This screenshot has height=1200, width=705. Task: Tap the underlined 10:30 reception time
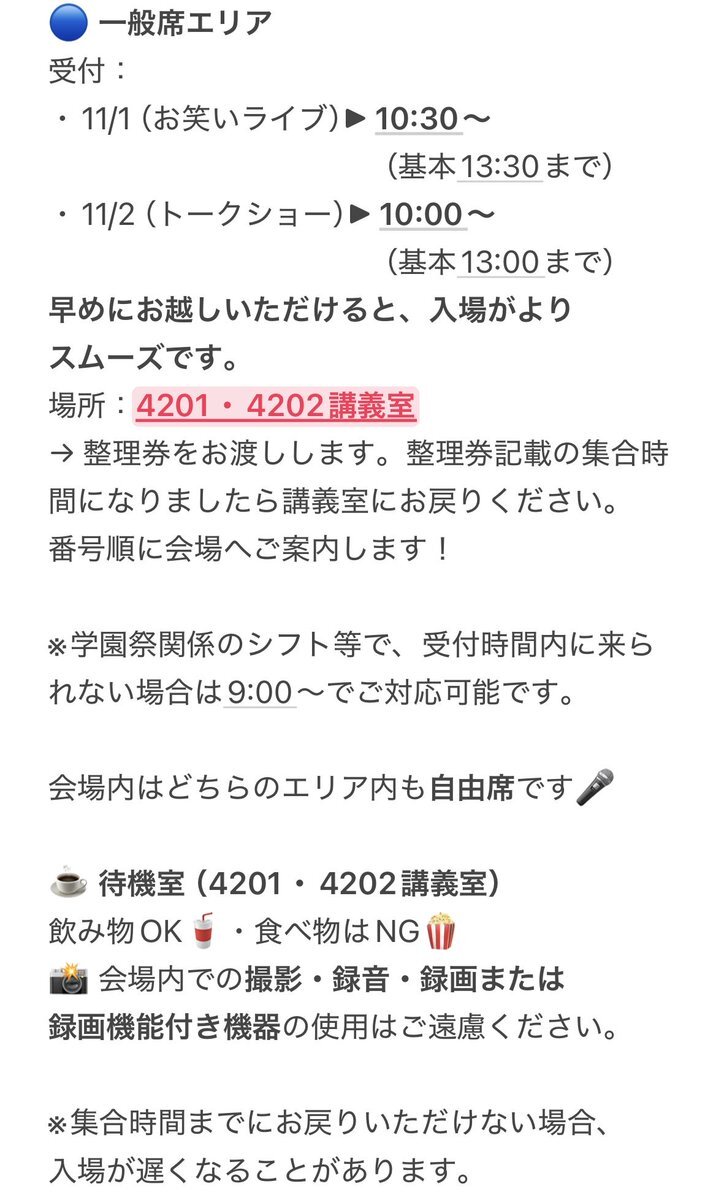pyautogui.click(x=417, y=119)
